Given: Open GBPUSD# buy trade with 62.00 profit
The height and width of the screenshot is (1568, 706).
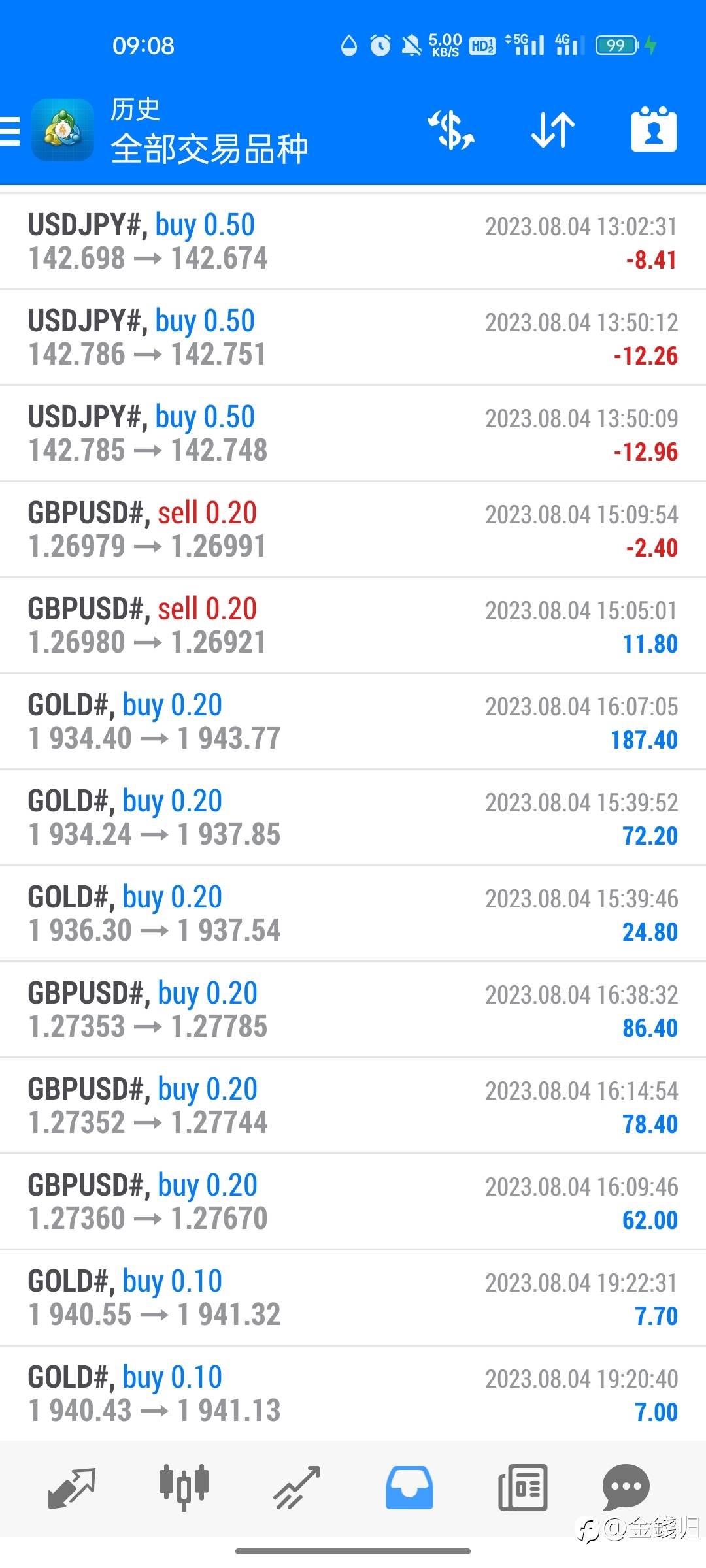Looking at the screenshot, I should 353,1202.
